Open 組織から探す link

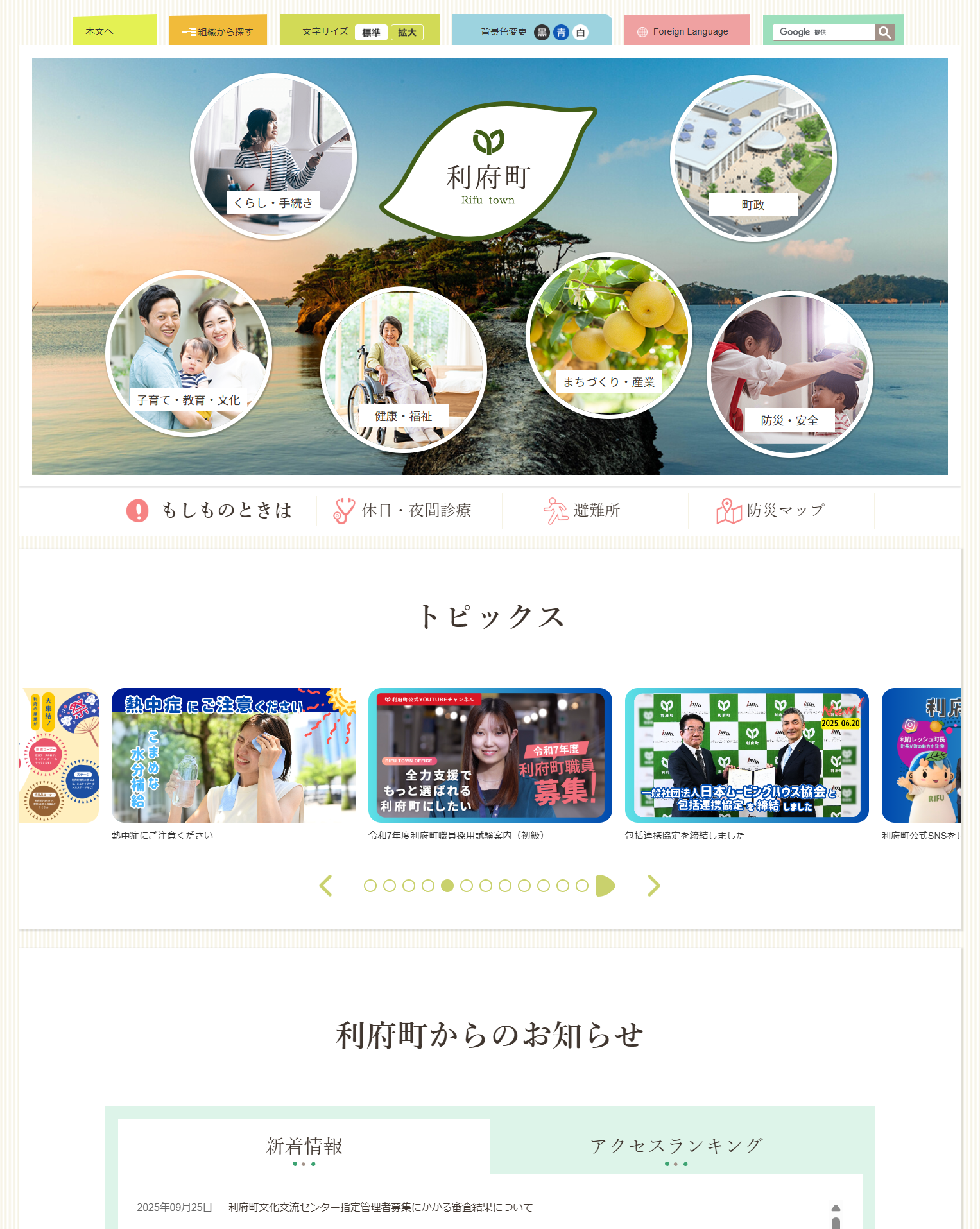coord(218,31)
